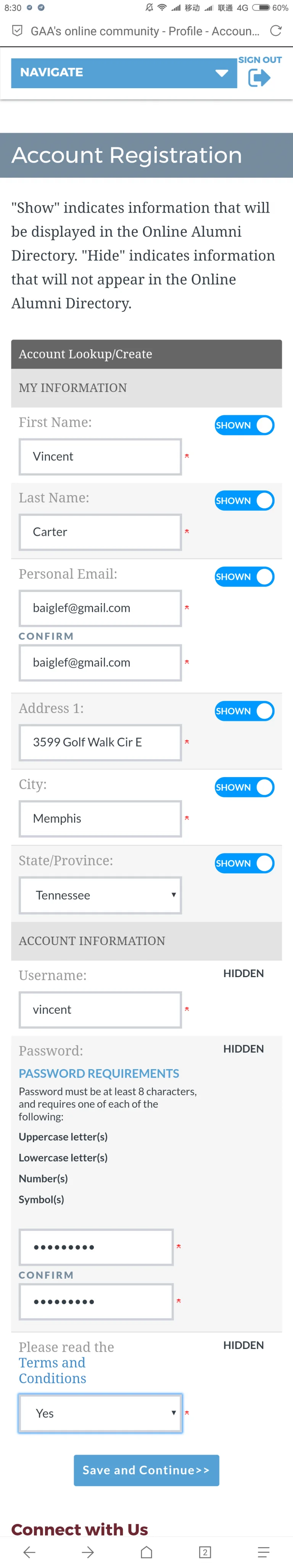Go to the browser home page
This screenshot has width=293, height=1568.
coord(146,1552)
